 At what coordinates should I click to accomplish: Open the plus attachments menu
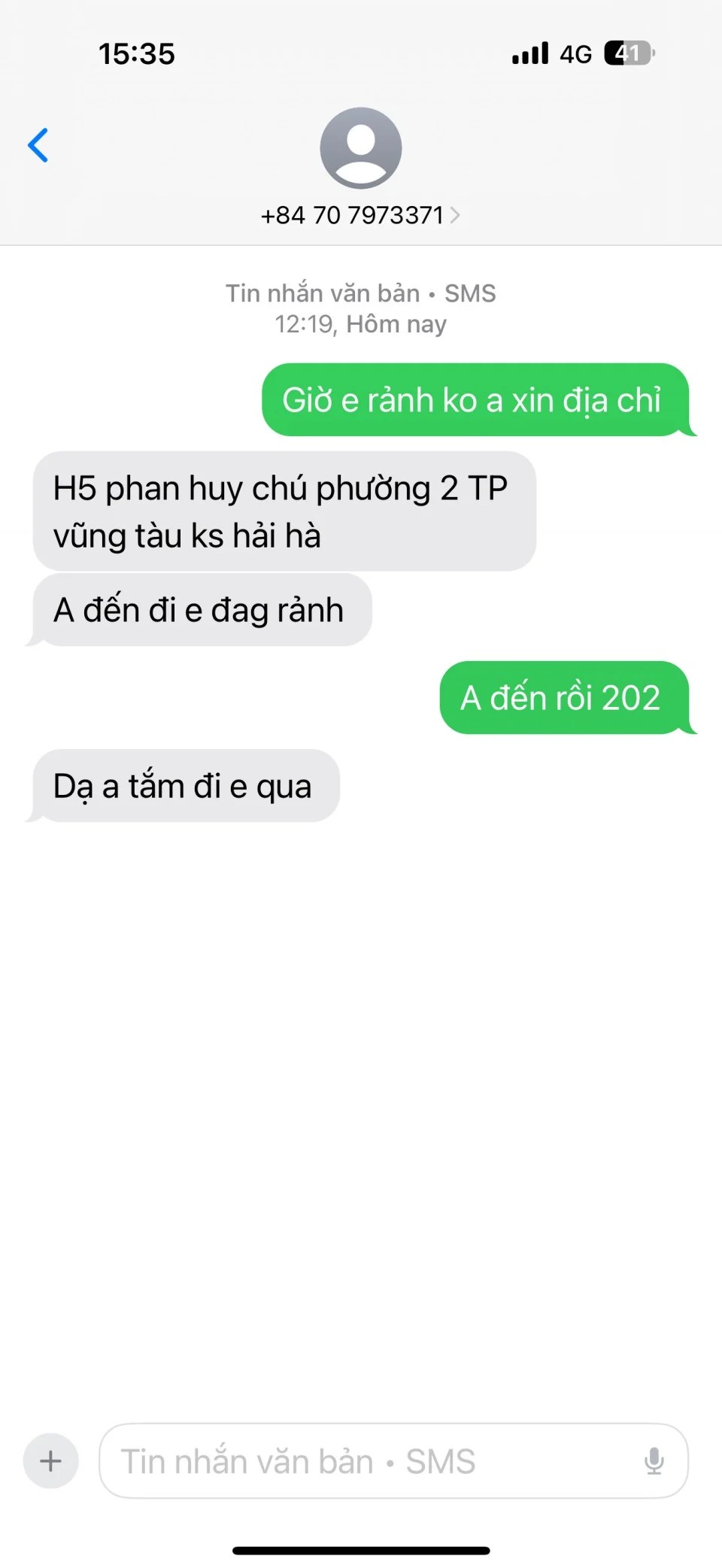[50, 1461]
